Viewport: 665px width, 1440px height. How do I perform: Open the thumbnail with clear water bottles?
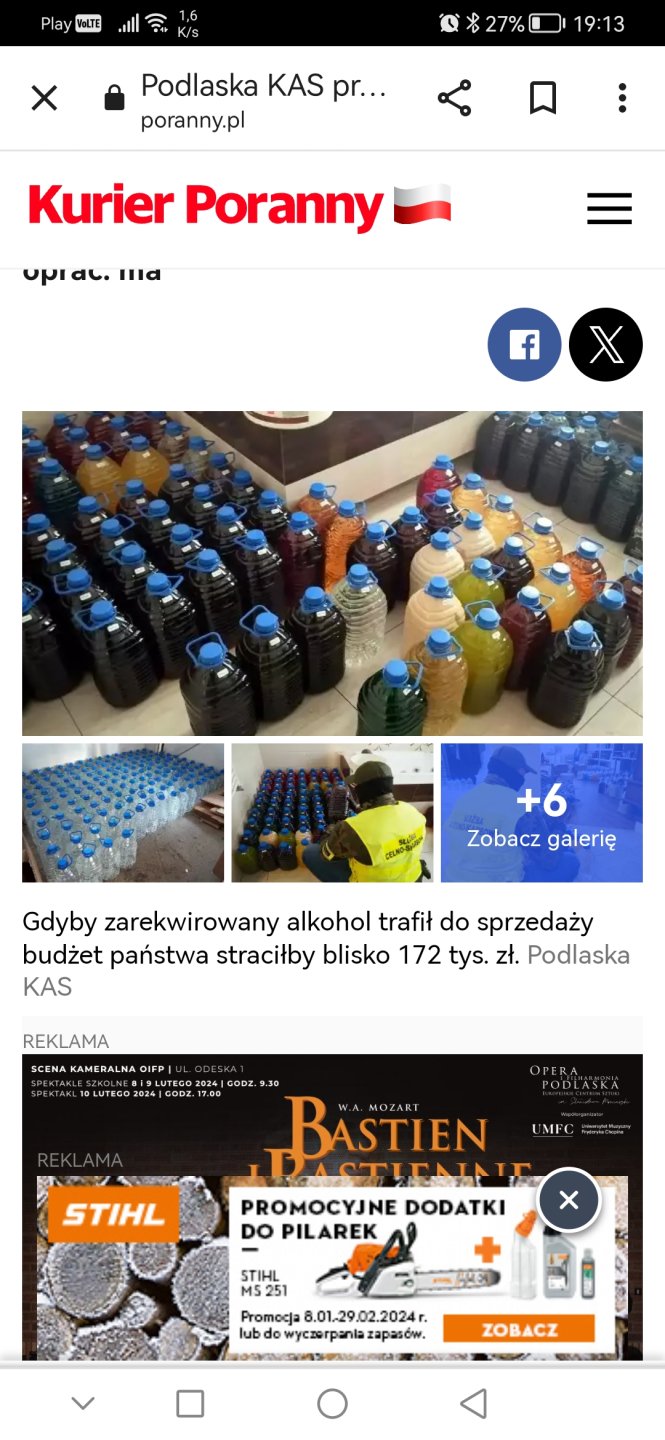point(123,812)
